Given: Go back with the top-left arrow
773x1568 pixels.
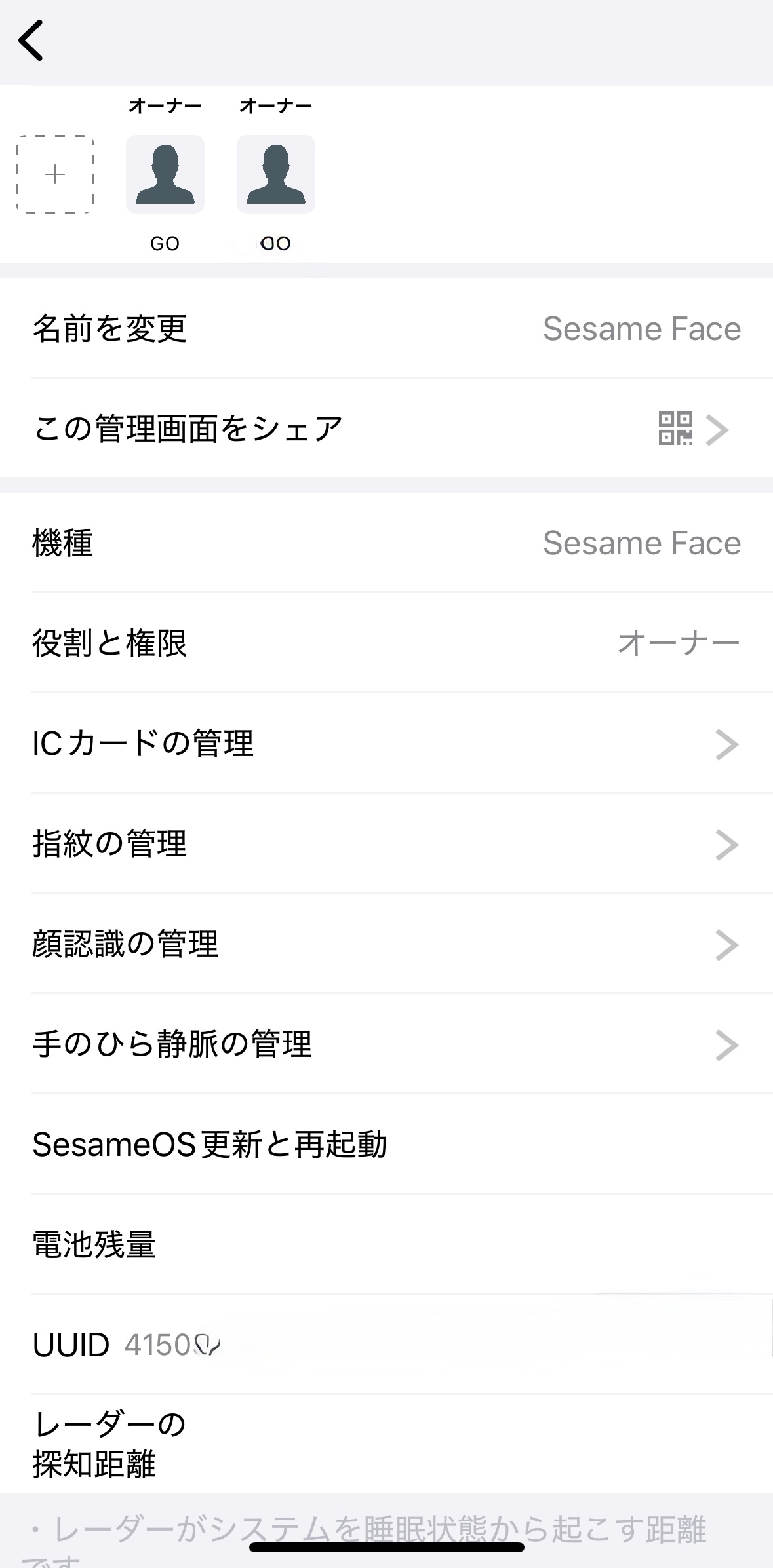Looking at the screenshot, I should (x=31, y=41).
